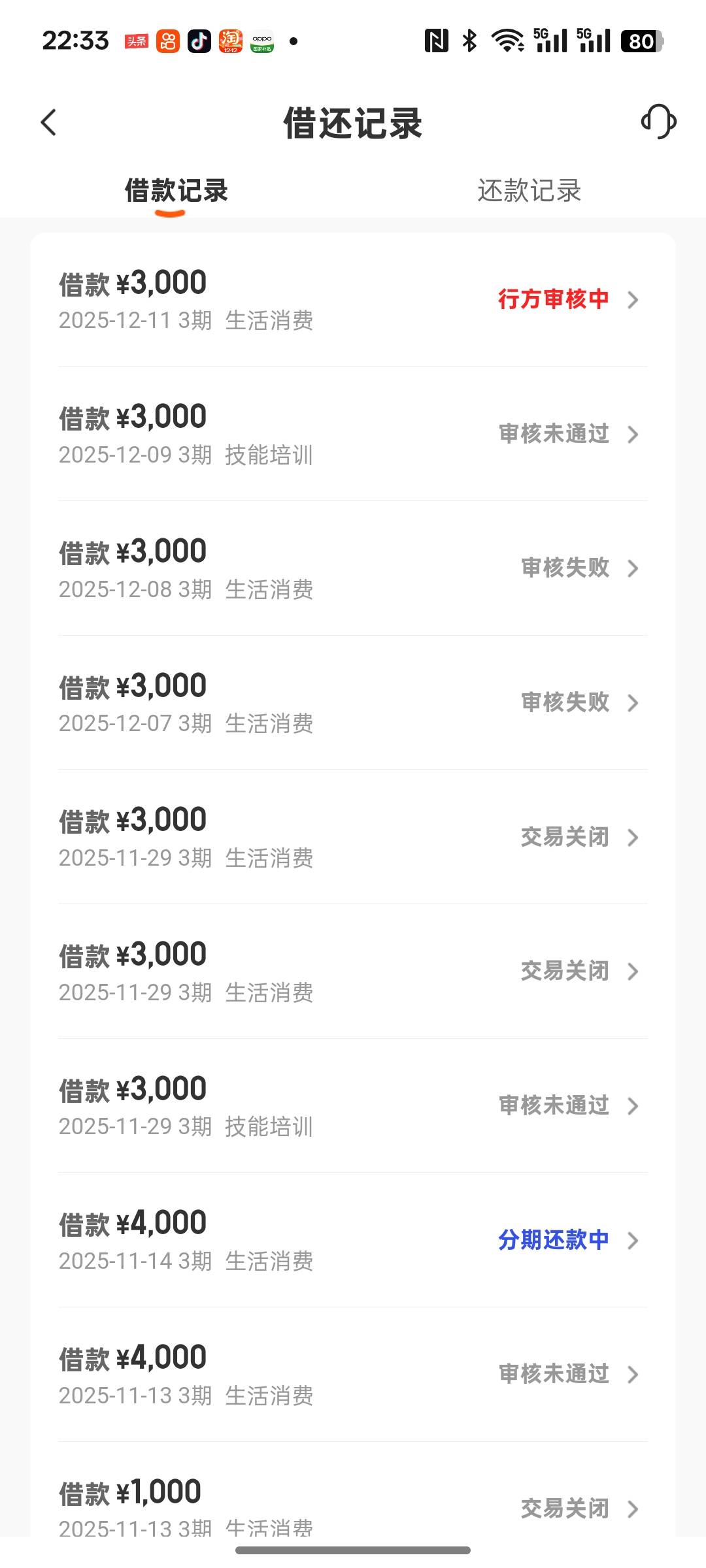Open the 2025-11-13 ¥4,000 loan record

point(353,1375)
